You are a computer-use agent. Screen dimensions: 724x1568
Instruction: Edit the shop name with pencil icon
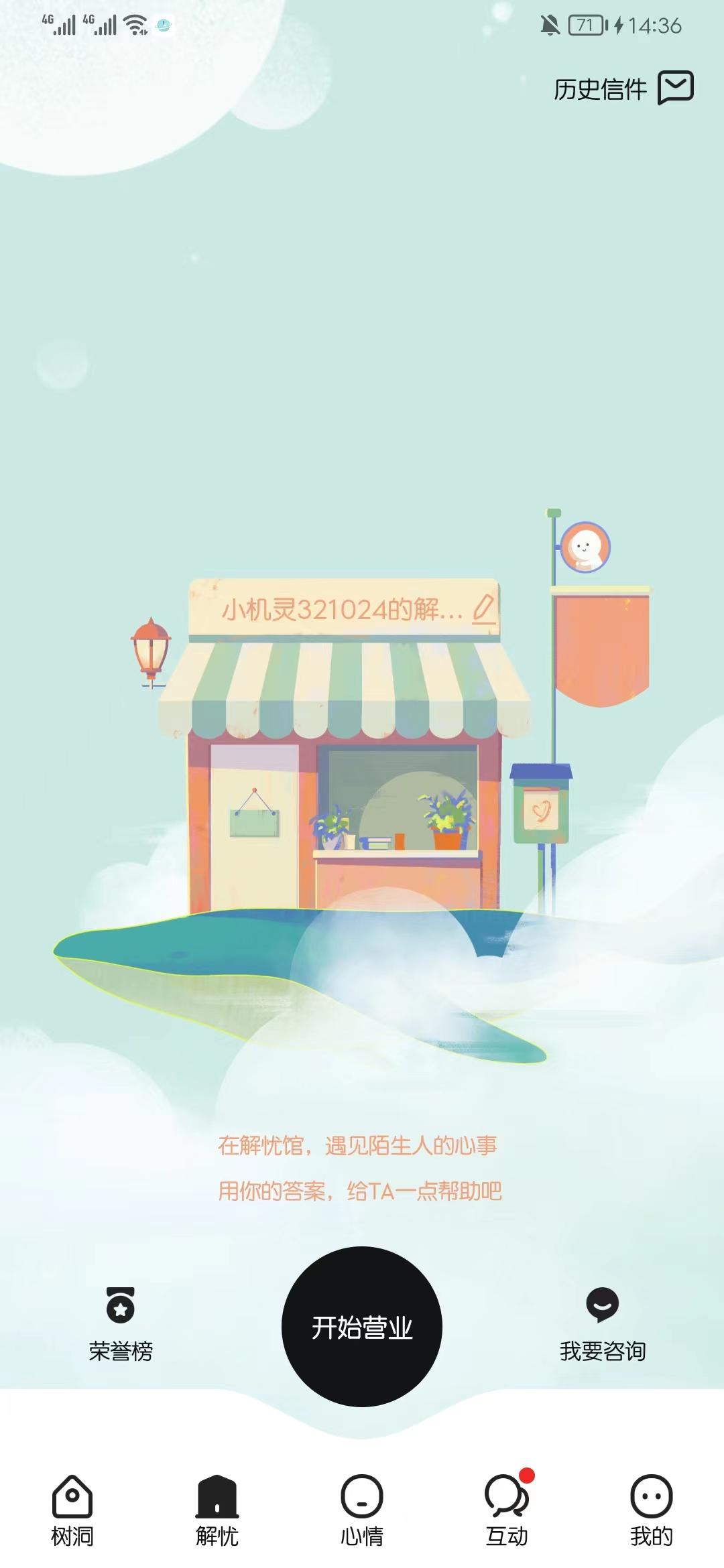coord(483,609)
